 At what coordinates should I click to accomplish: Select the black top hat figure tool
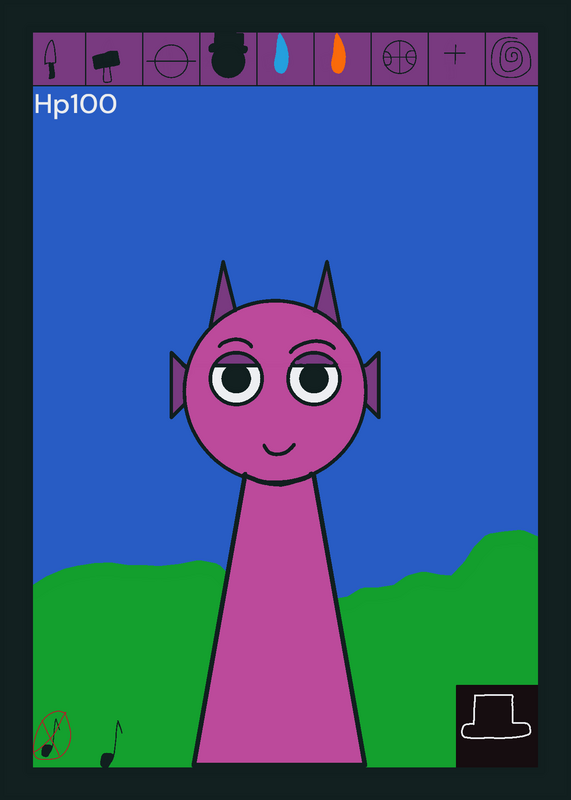tap(228, 59)
